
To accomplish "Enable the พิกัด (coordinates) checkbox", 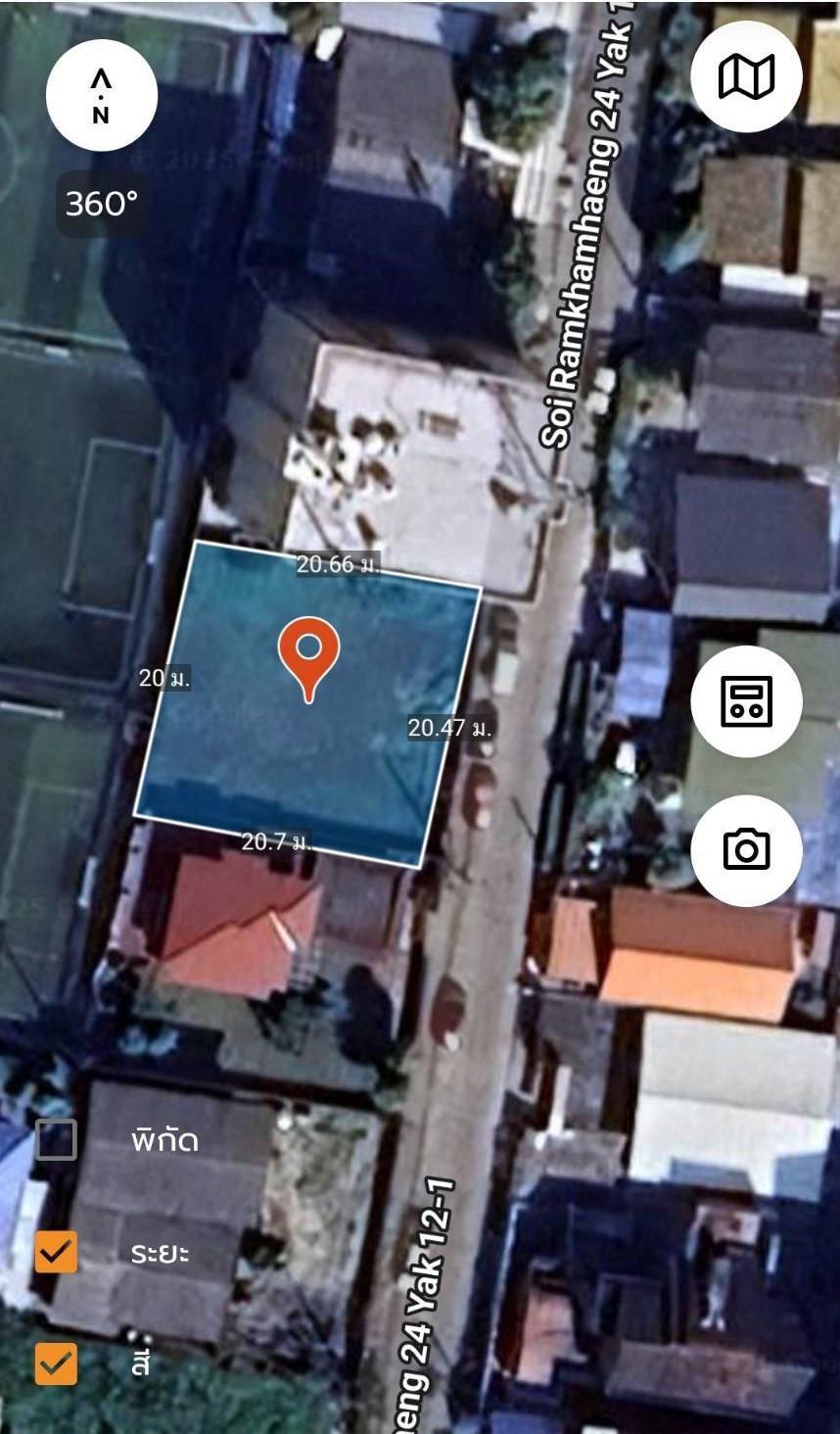I will tap(56, 1139).
